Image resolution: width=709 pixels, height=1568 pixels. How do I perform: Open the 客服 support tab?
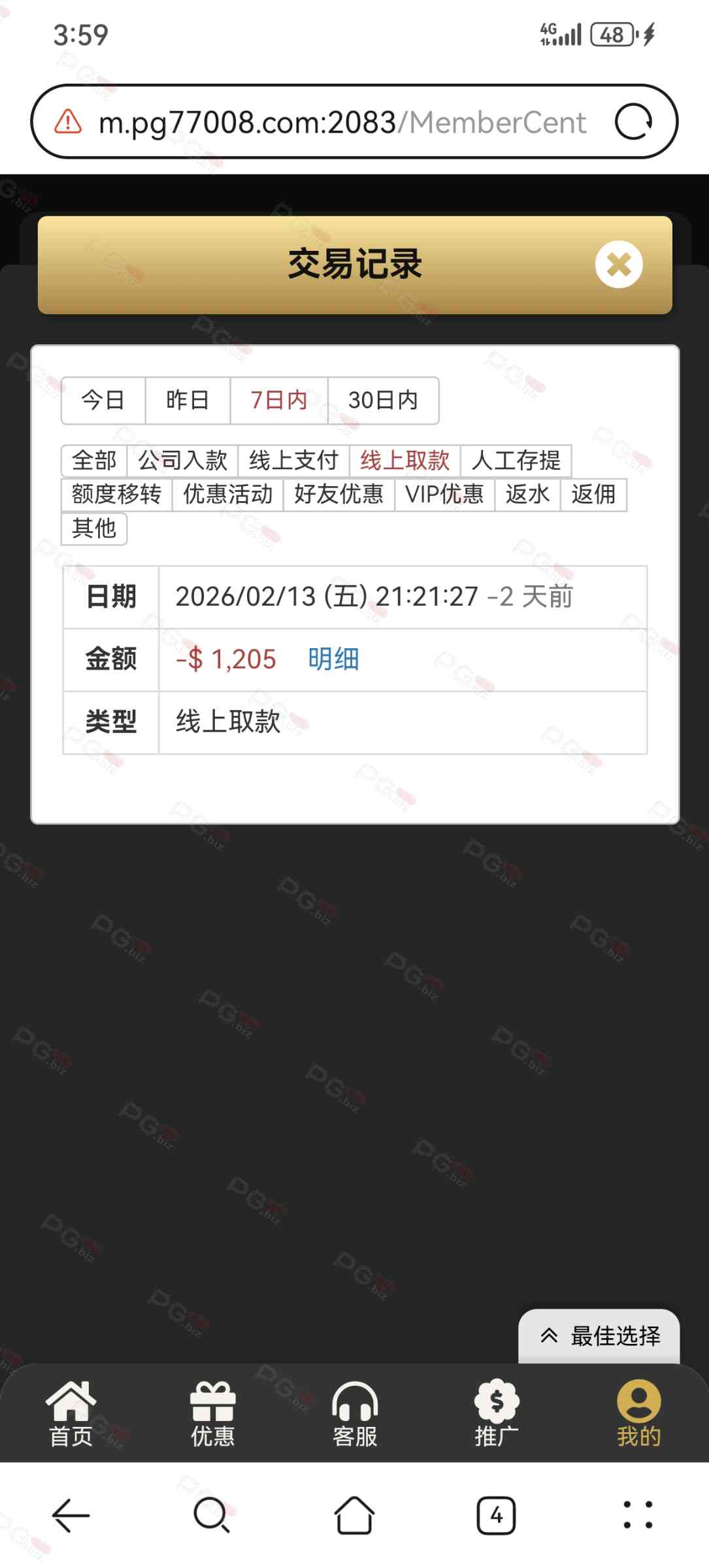click(x=355, y=1413)
